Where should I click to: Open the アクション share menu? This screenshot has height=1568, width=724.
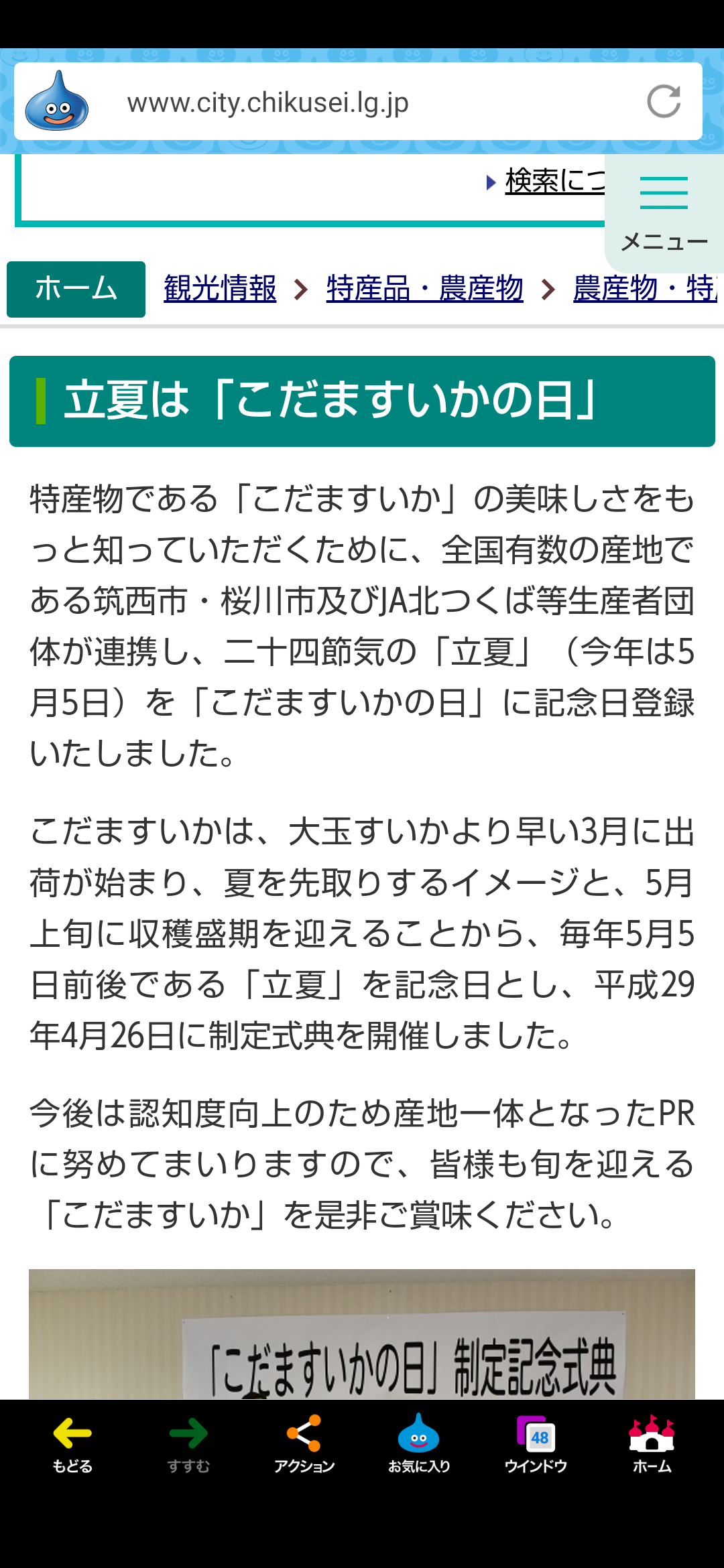[304, 1443]
